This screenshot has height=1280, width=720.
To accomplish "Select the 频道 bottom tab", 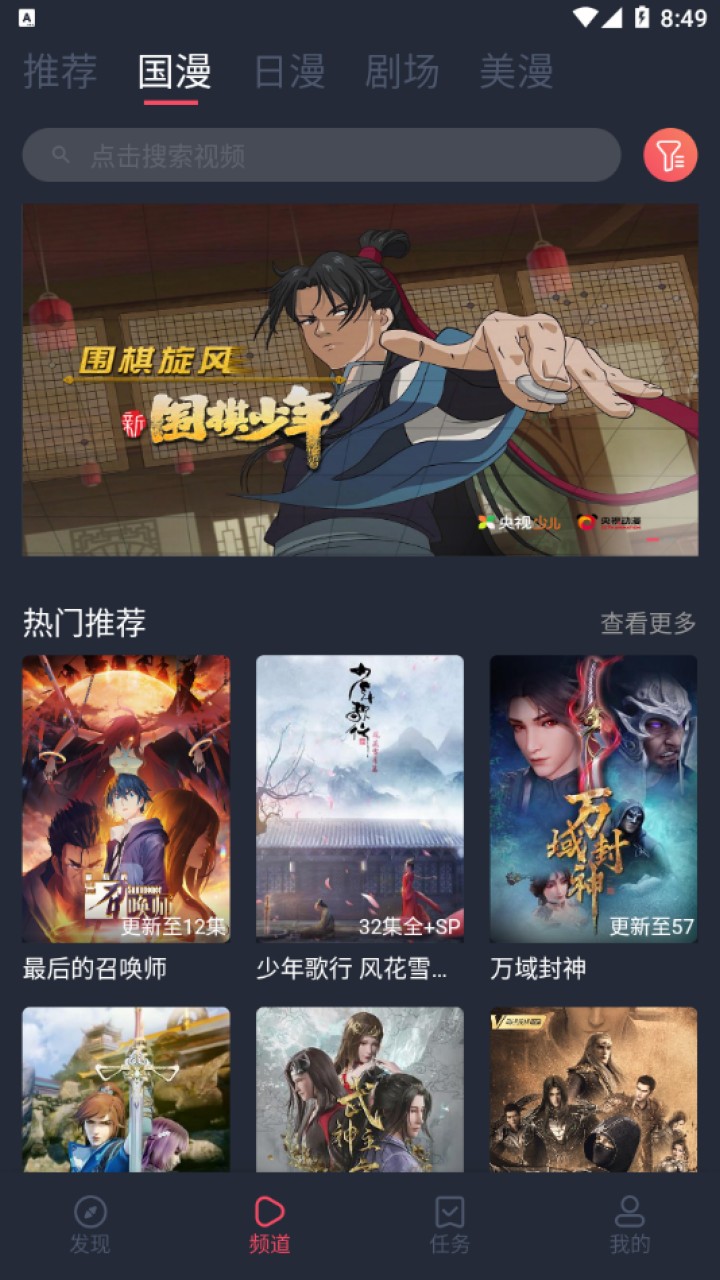I will pos(269,1225).
